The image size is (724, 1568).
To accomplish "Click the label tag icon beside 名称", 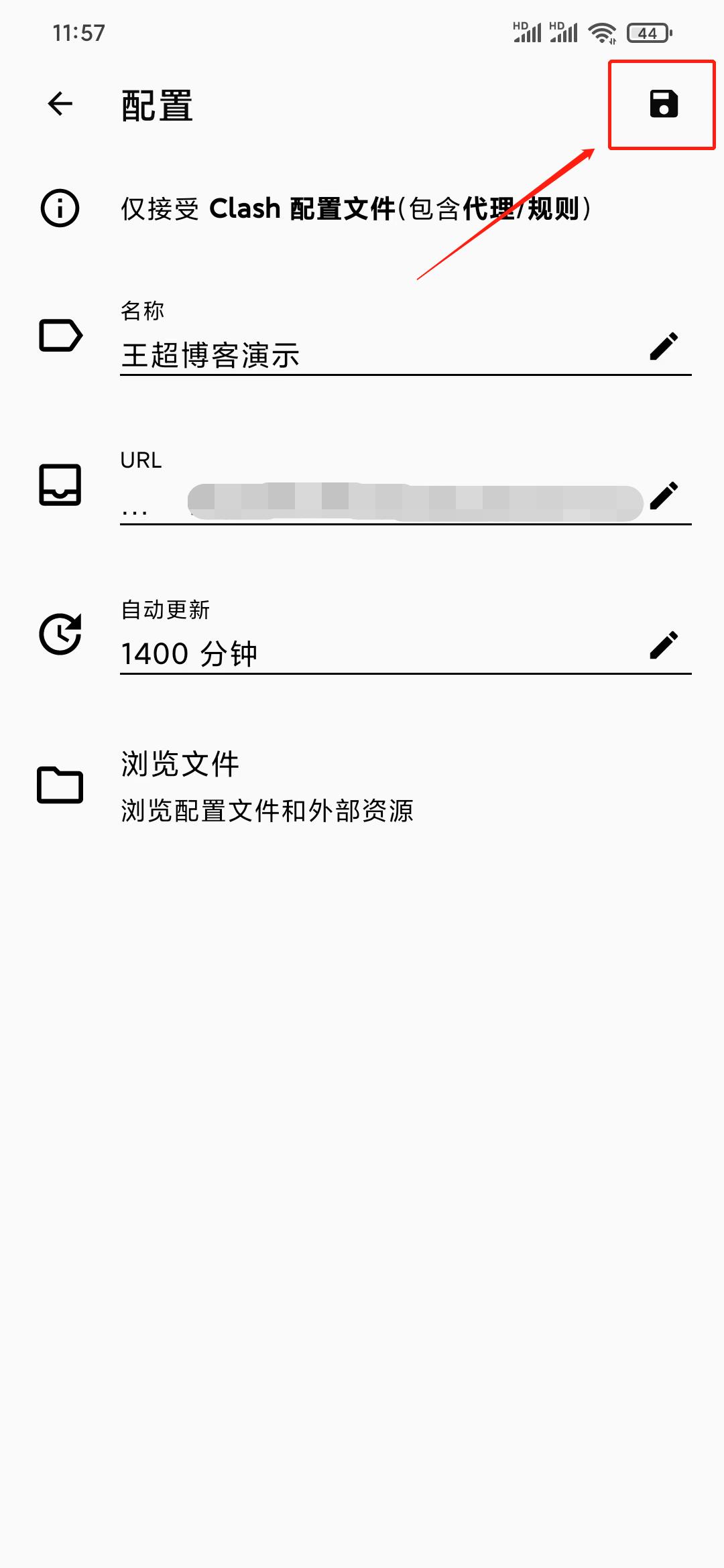I will [59, 336].
